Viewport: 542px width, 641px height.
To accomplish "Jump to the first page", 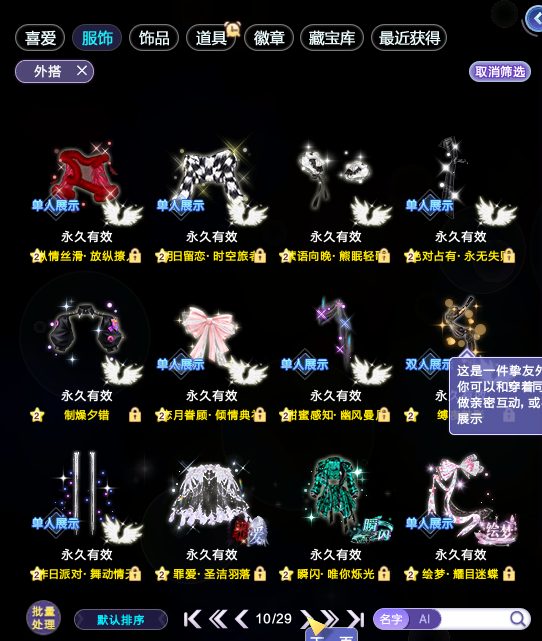I will pyautogui.click(x=192, y=619).
